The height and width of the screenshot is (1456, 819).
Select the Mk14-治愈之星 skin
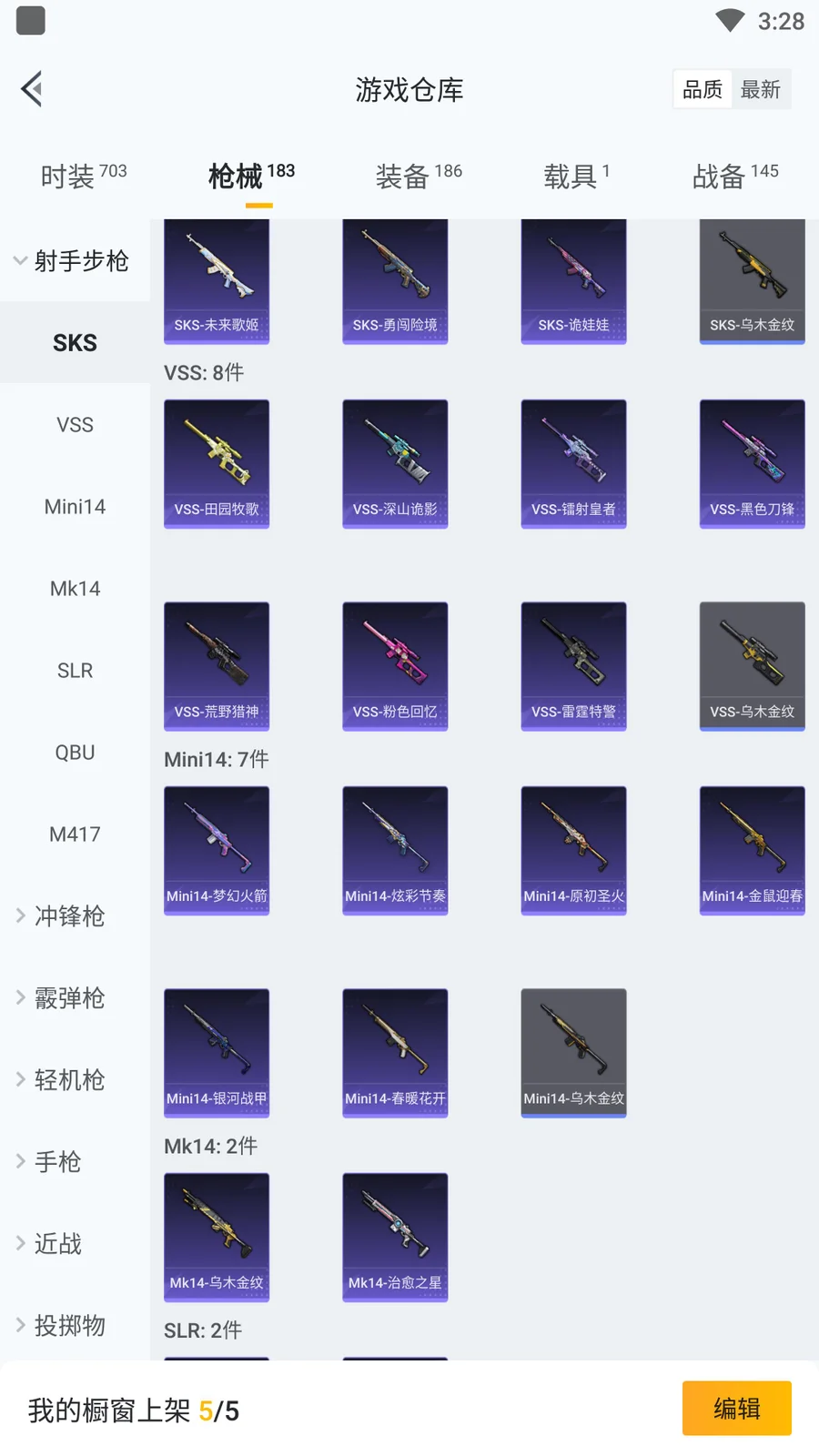pyautogui.click(x=395, y=1237)
